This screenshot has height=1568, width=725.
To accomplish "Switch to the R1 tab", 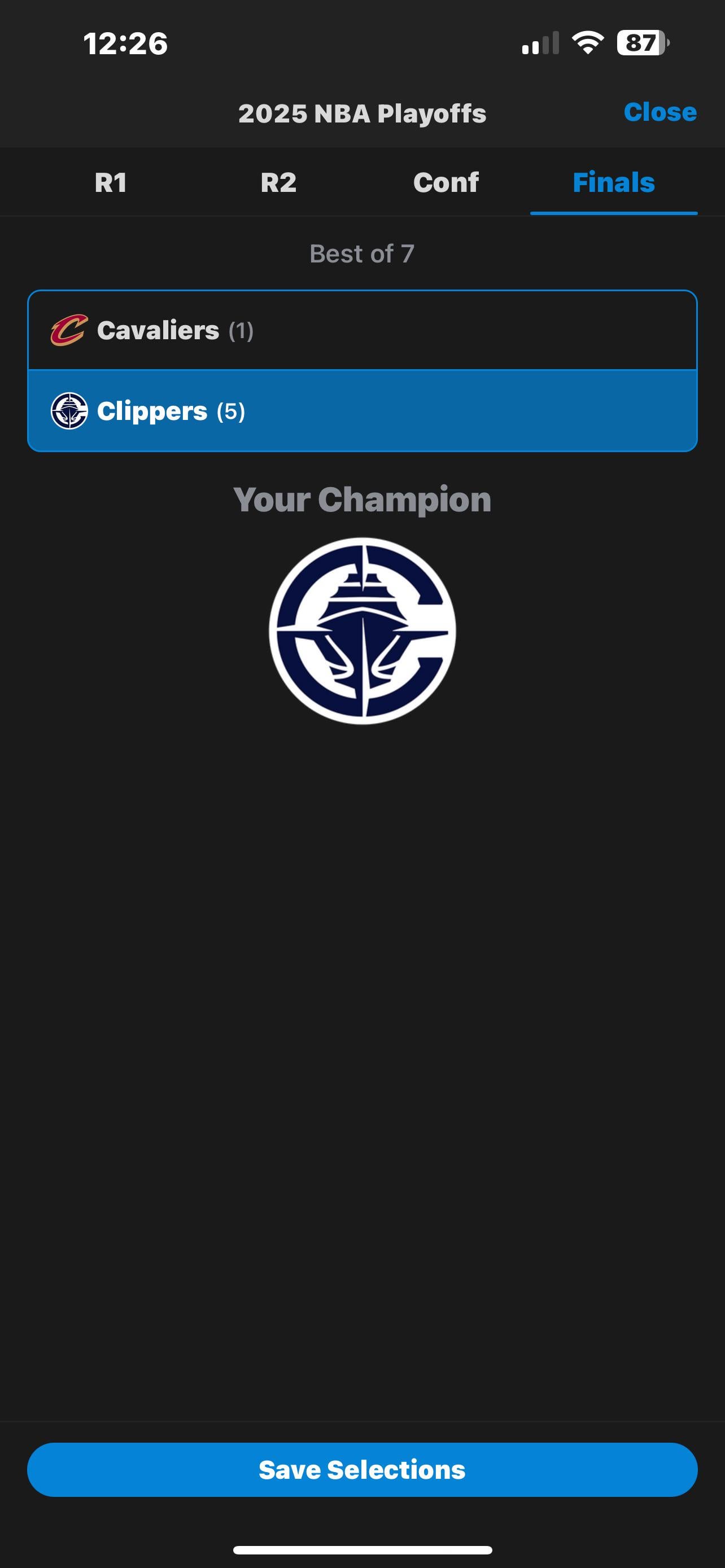I will pyautogui.click(x=111, y=183).
